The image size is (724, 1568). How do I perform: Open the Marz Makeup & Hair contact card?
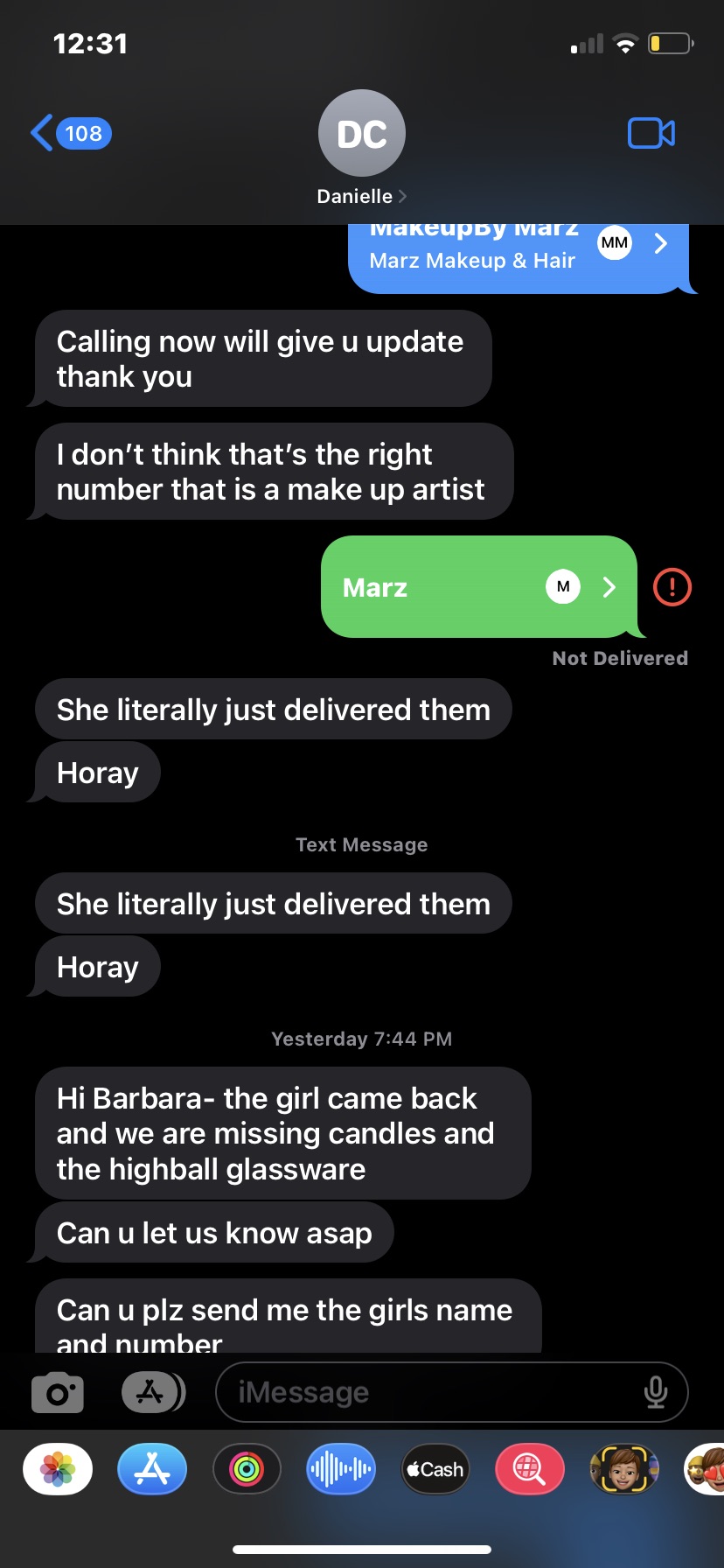click(518, 254)
